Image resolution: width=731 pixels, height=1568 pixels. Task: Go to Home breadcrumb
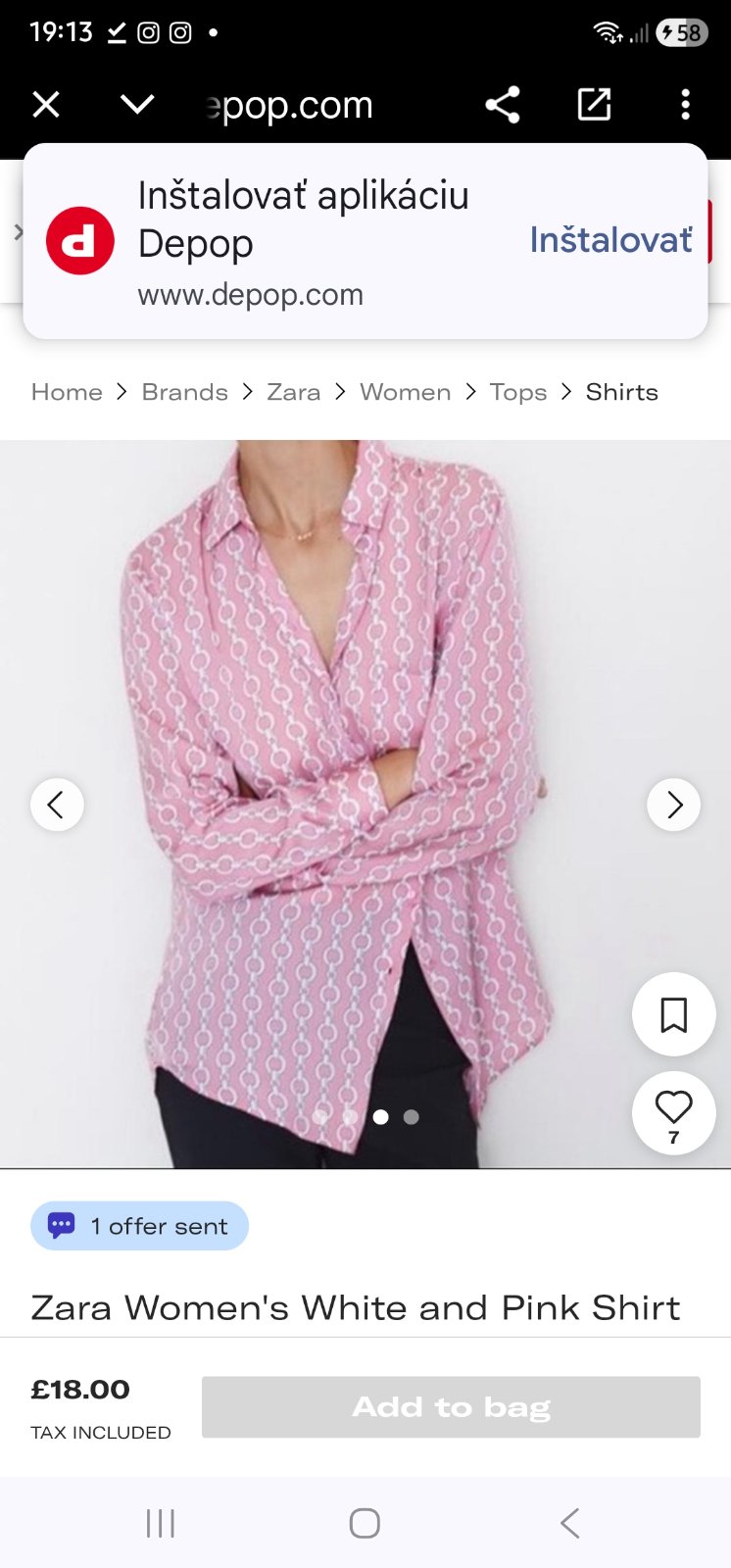[67, 392]
